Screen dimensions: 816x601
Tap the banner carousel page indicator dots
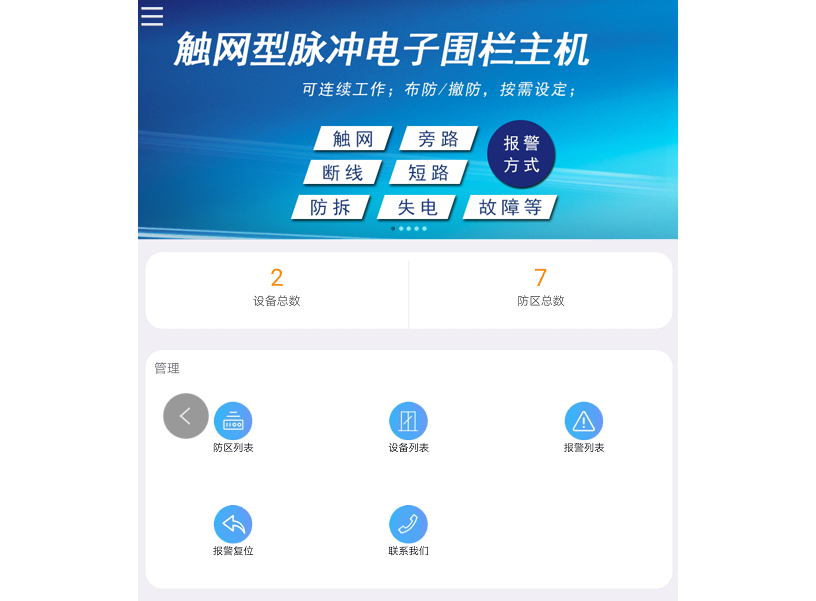tap(408, 228)
